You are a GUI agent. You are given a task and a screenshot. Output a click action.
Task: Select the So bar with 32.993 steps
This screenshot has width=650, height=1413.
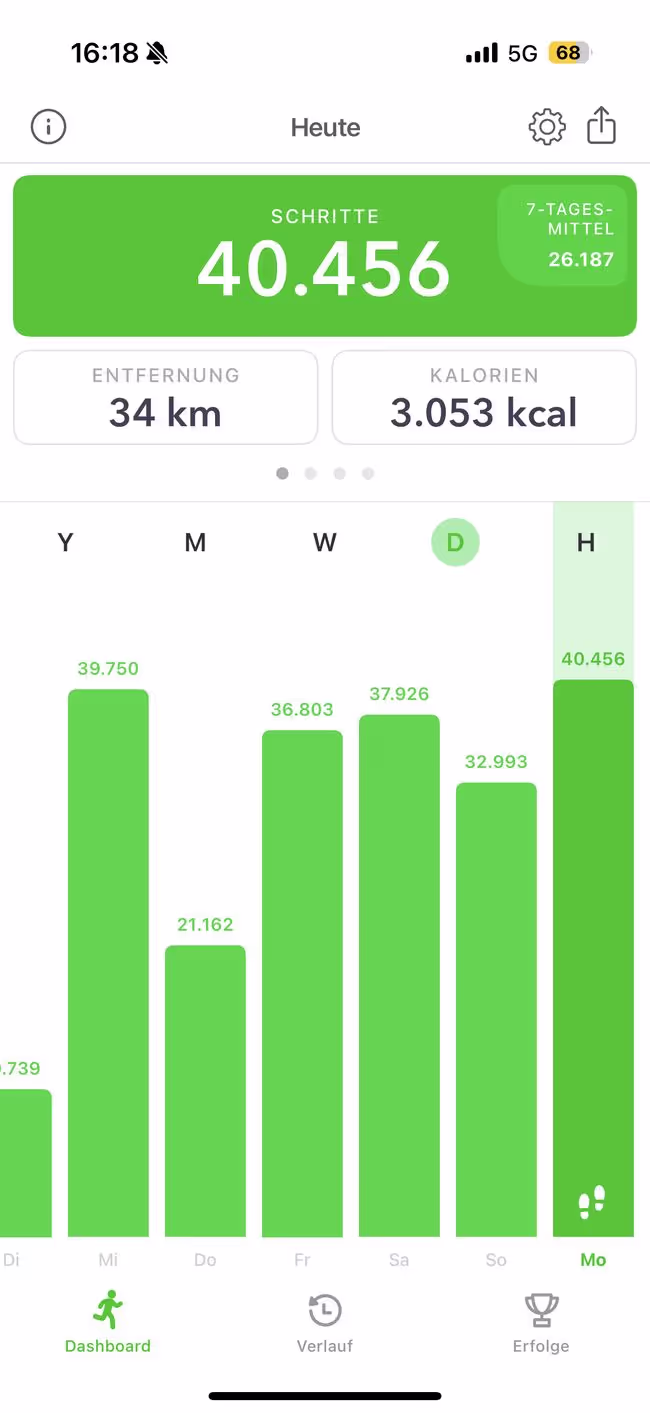pos(496,1010)
